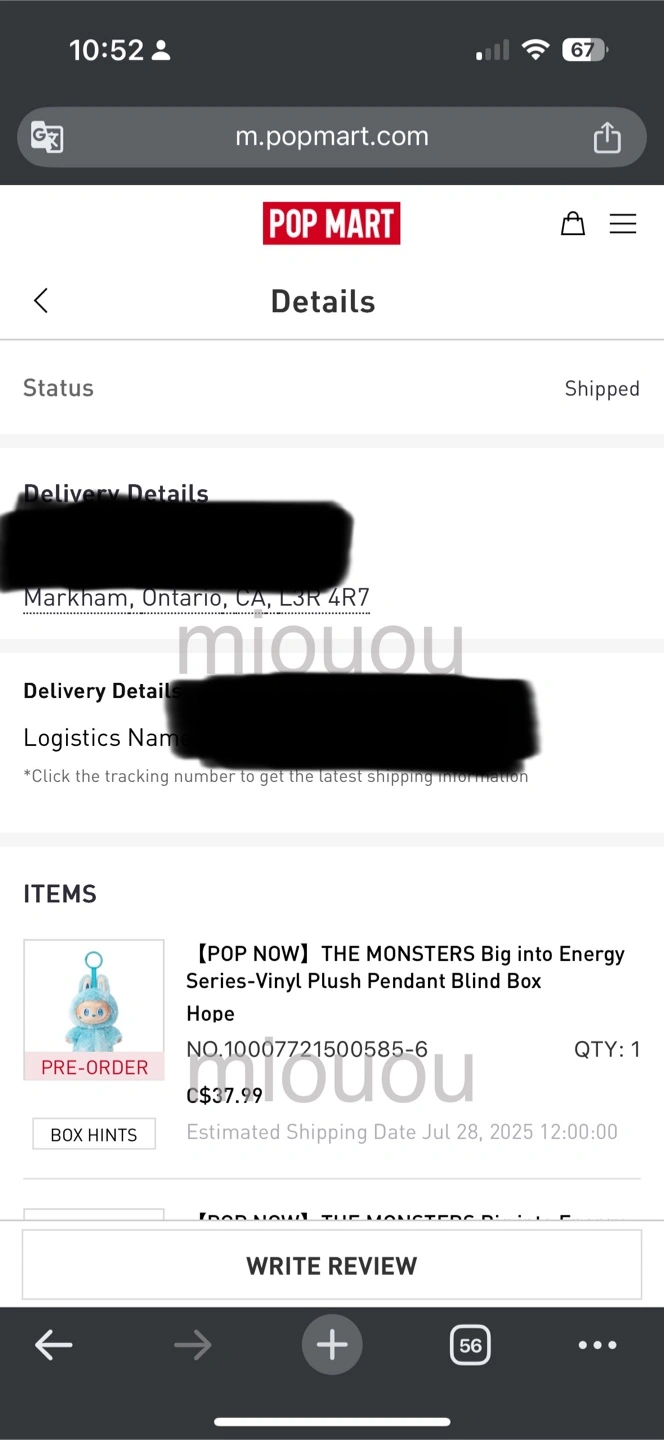Tap the m.popmart.com address bar

(332, 137)
